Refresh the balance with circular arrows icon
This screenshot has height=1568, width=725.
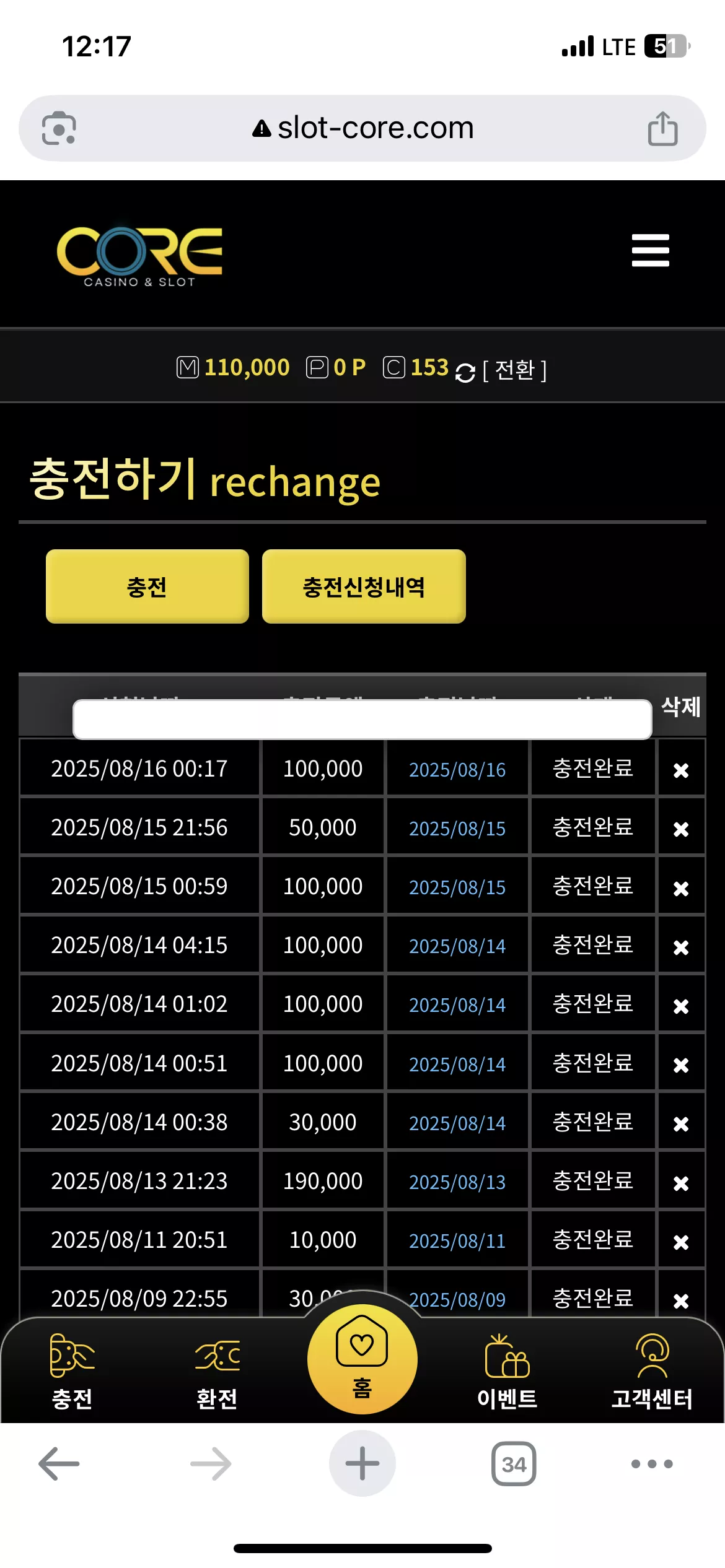[x=465, y=372]
